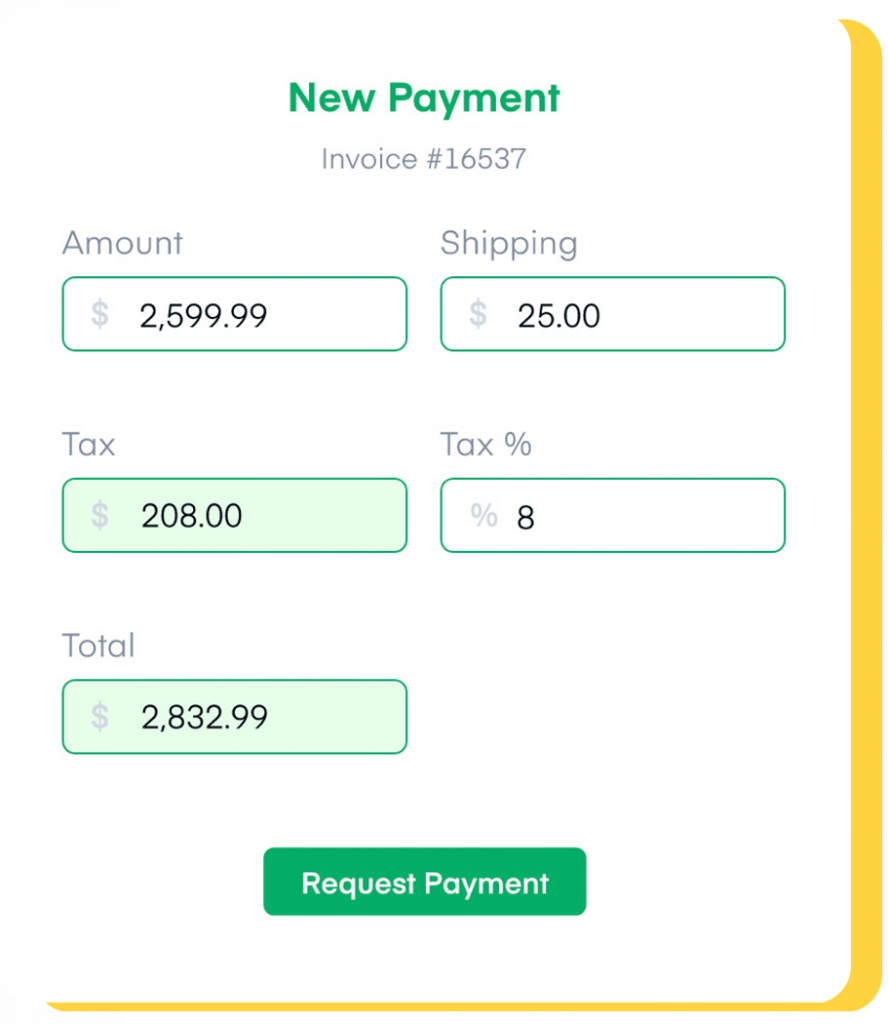Focus the Tax dollar amount field
This screenshot has width=888, height=1024.
[234, 516]
